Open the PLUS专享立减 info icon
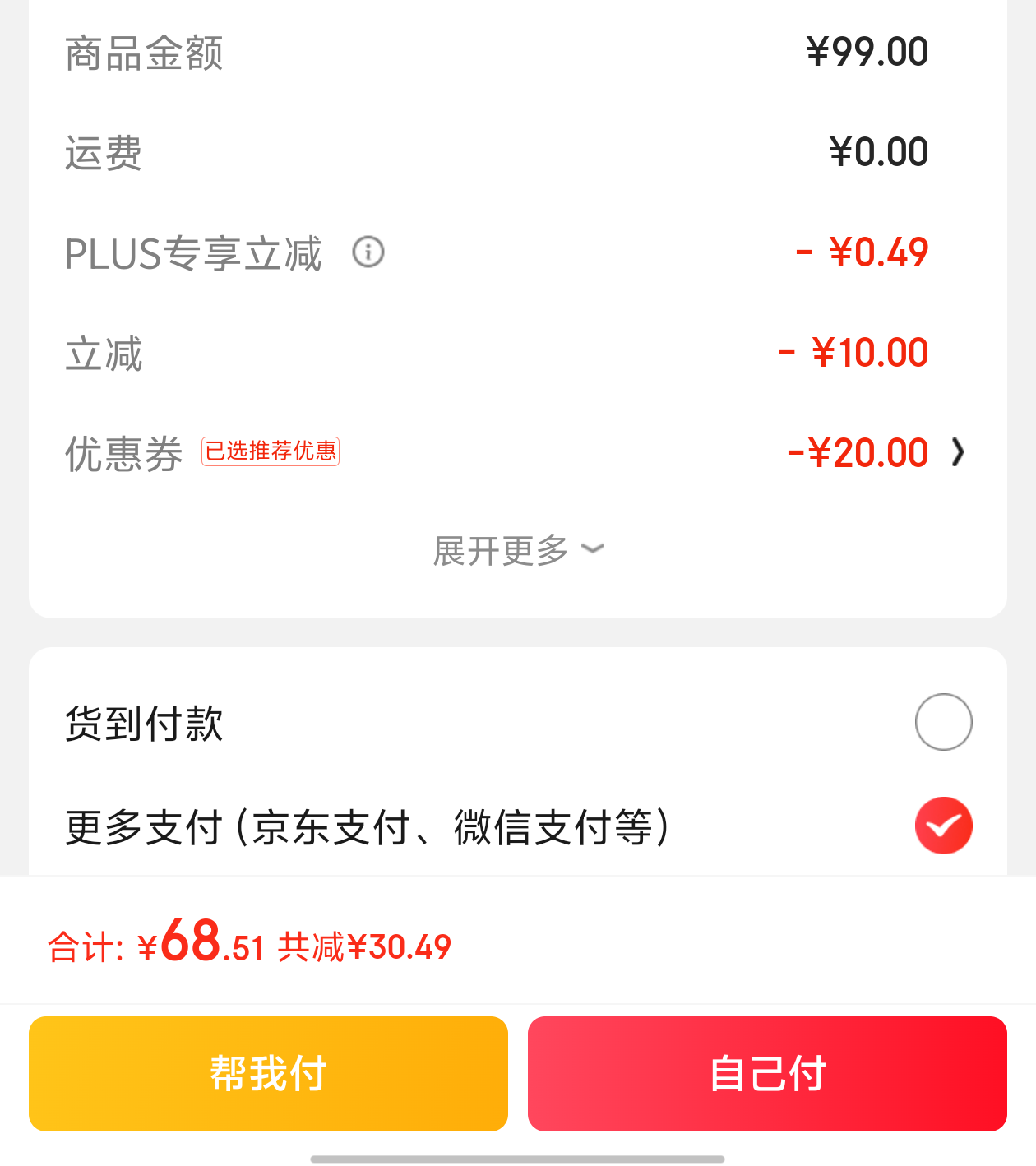The height and width of the screenshot is (1166, 1036). 368,252
